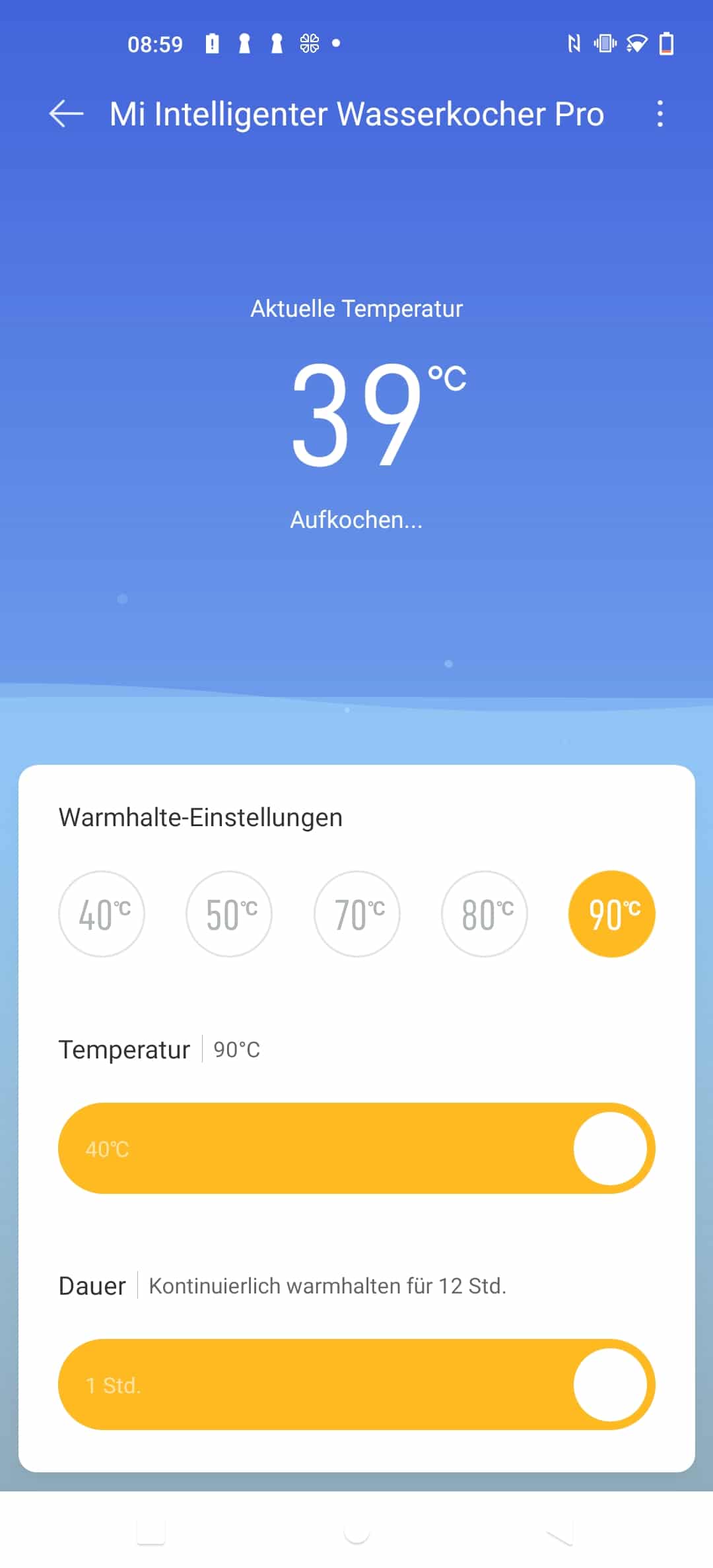Tap the Temperatur slider handle
Screen dimensions: 713x1568
[x=610, y=1148]
